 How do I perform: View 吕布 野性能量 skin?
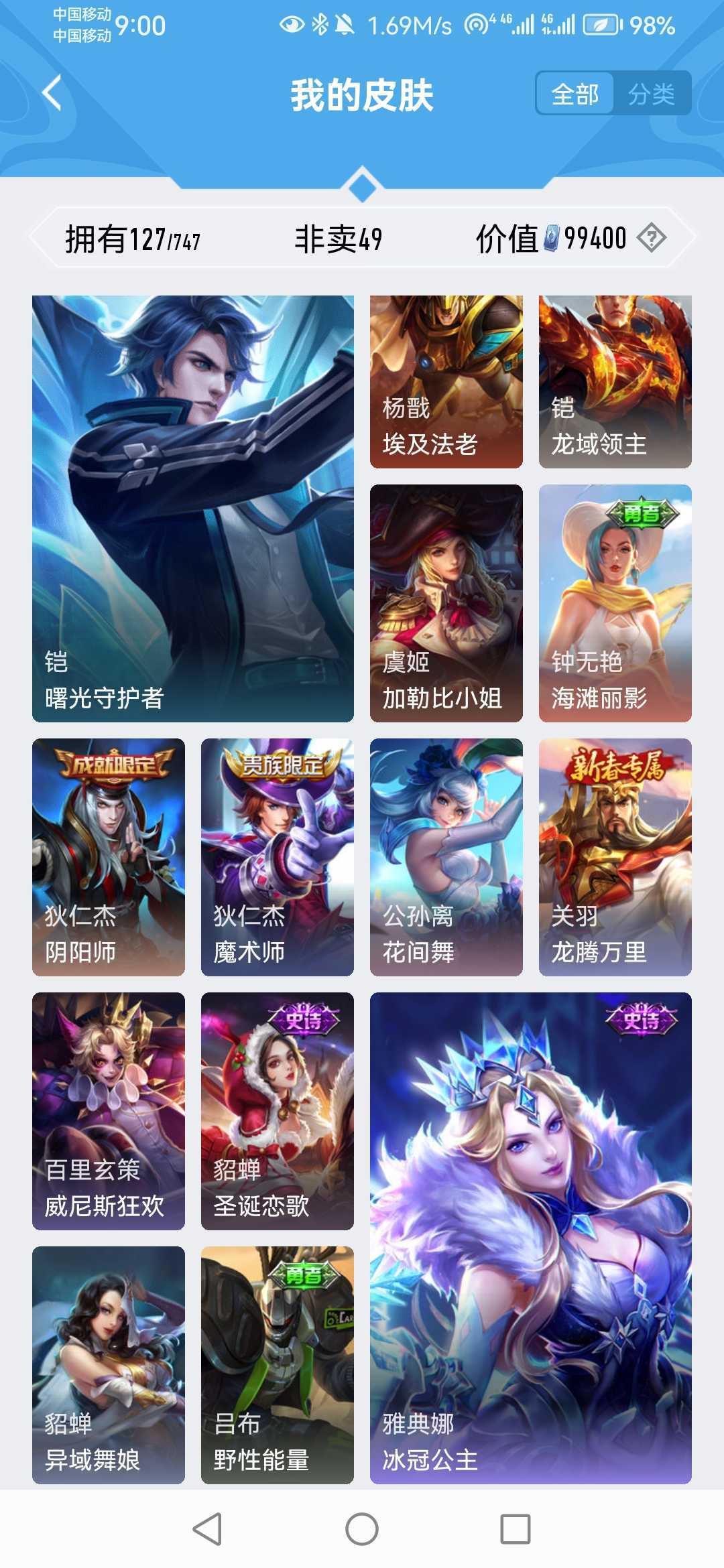click(x=277, y=1365)
